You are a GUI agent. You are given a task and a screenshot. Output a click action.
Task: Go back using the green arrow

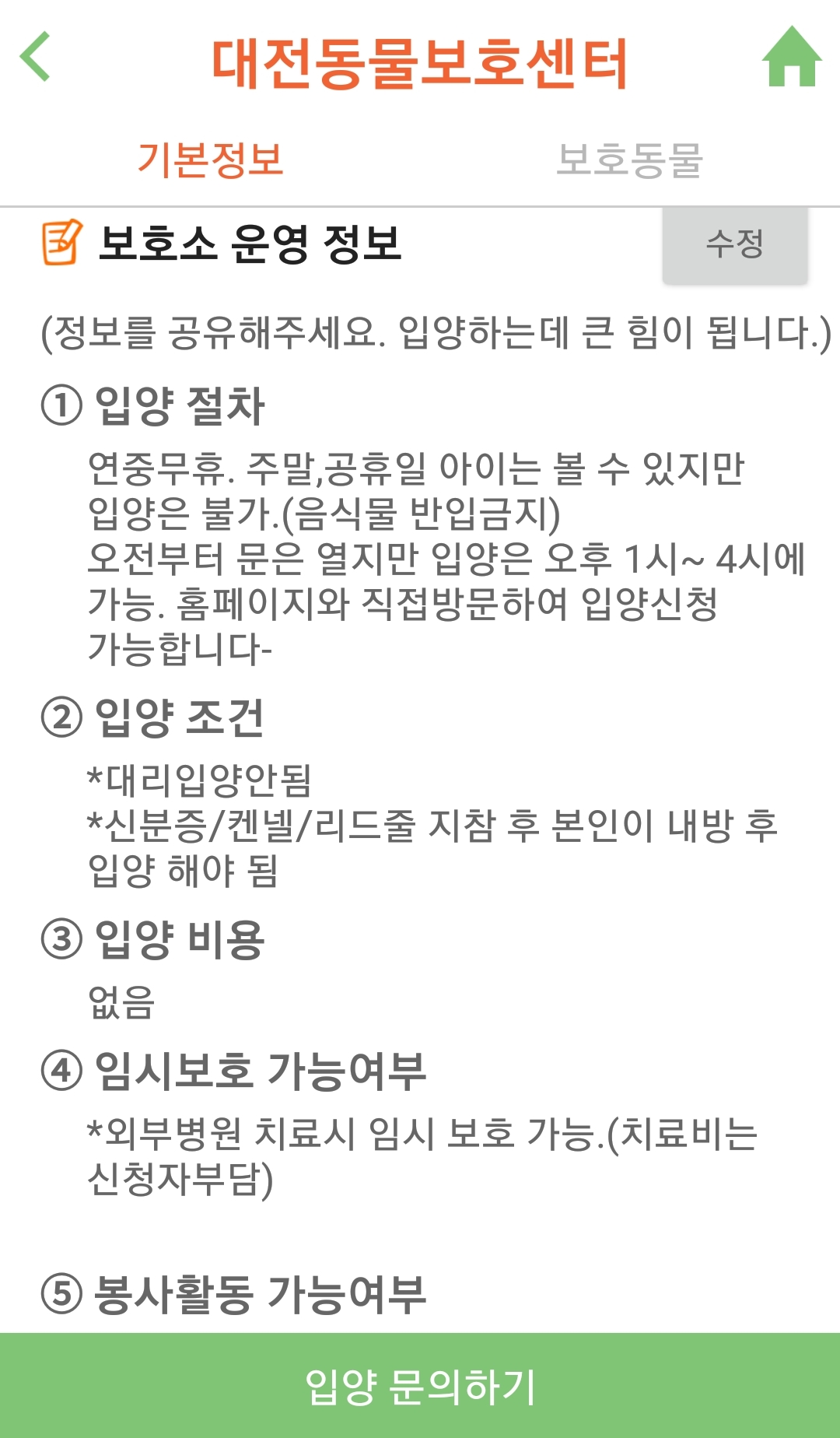[36, 57]
